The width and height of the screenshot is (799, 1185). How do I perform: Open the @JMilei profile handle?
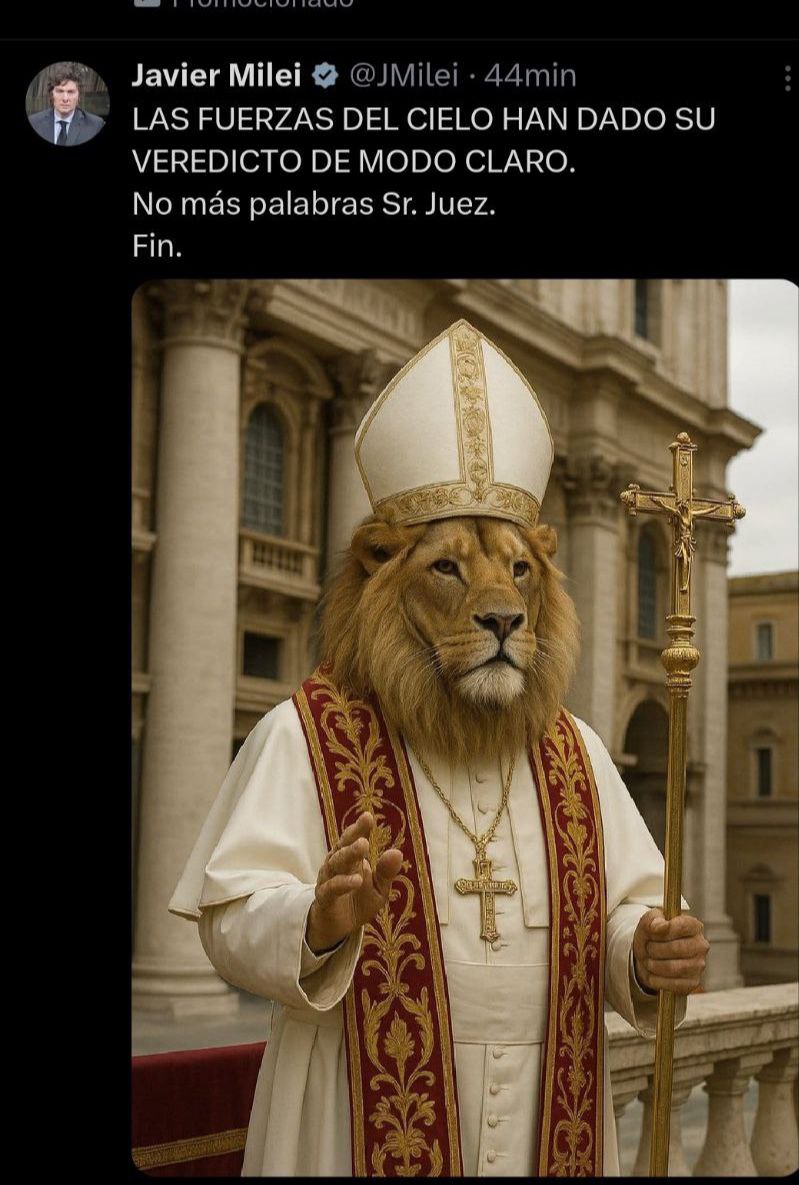tap(403, 75)
